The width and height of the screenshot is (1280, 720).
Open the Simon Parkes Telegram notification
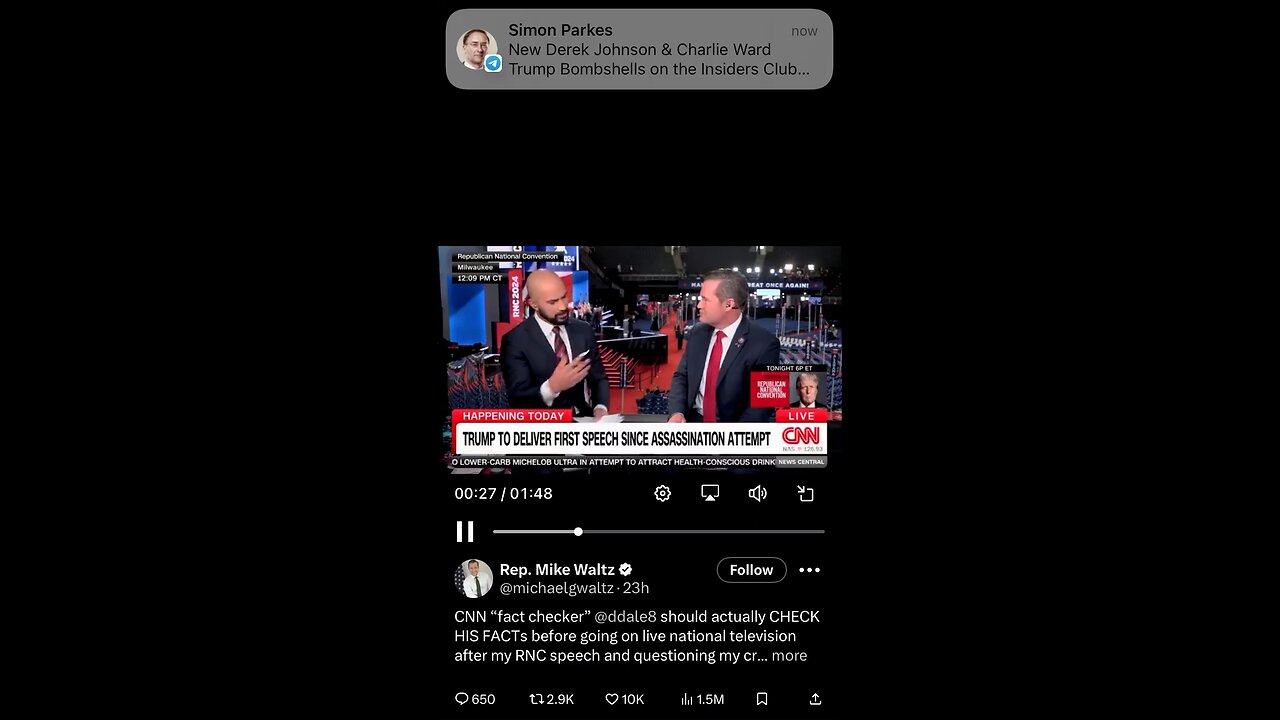click(639, 49)
